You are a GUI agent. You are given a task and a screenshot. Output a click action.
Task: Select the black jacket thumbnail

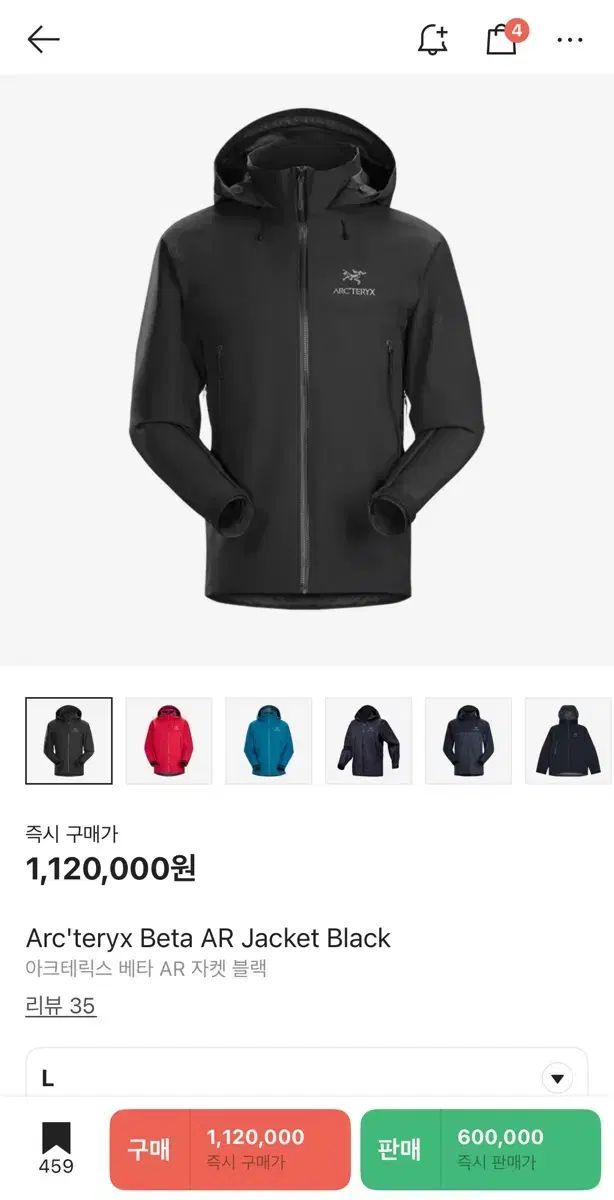tap(69, 741)
